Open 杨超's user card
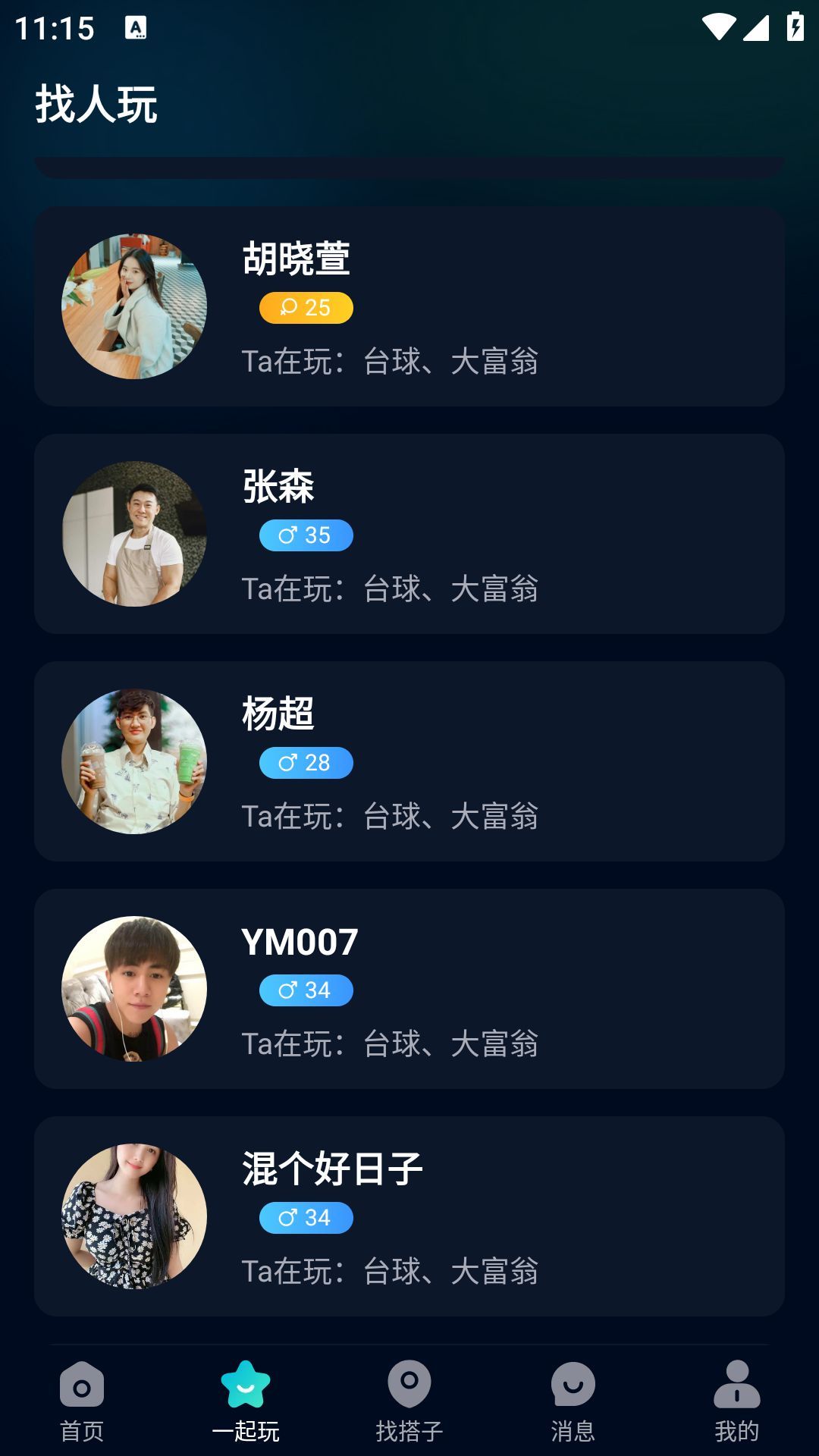The image size is (819, 1456). [x=409, y=762]
